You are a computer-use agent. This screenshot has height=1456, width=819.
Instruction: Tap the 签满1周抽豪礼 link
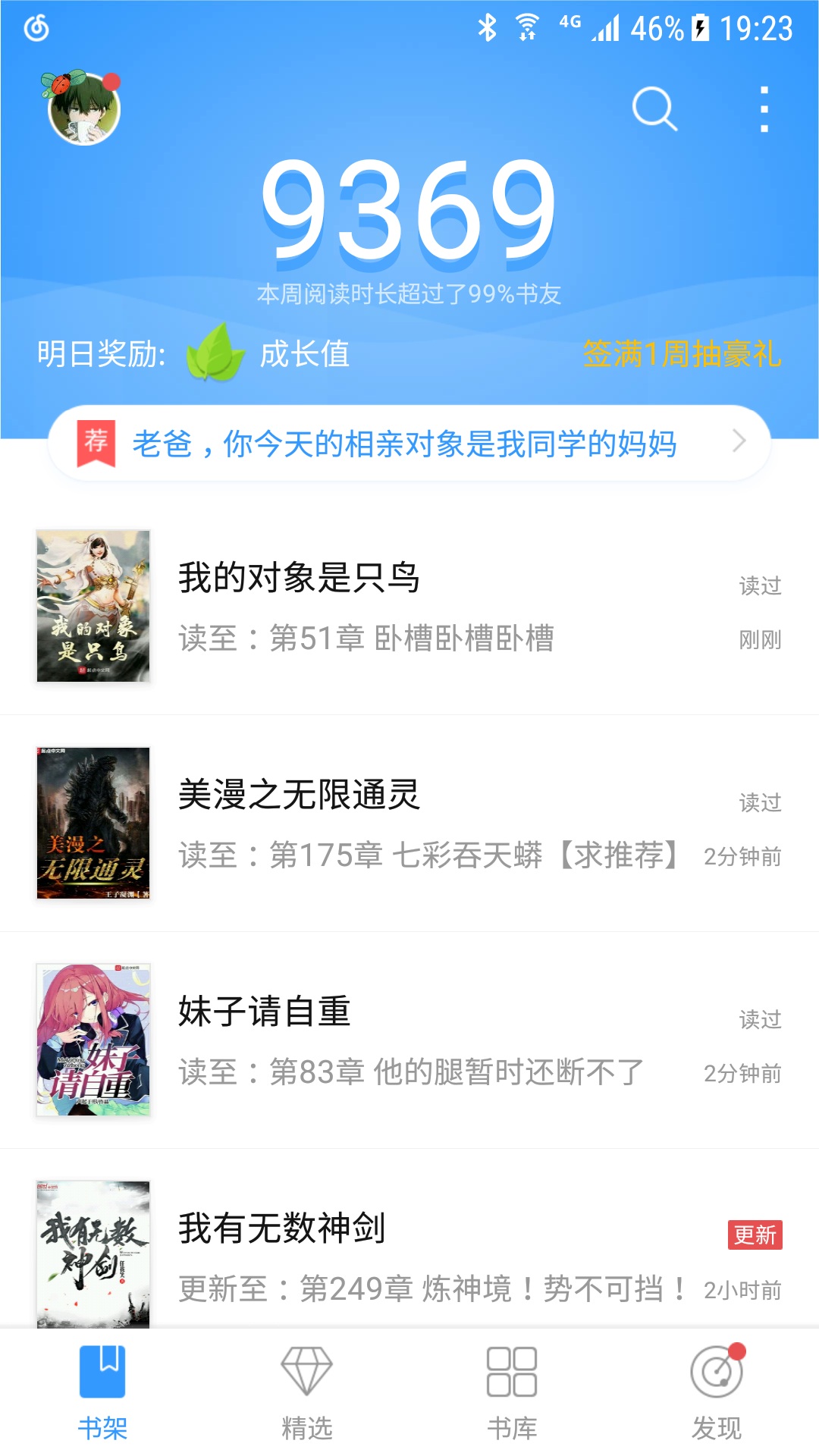(x=681, y=354)
